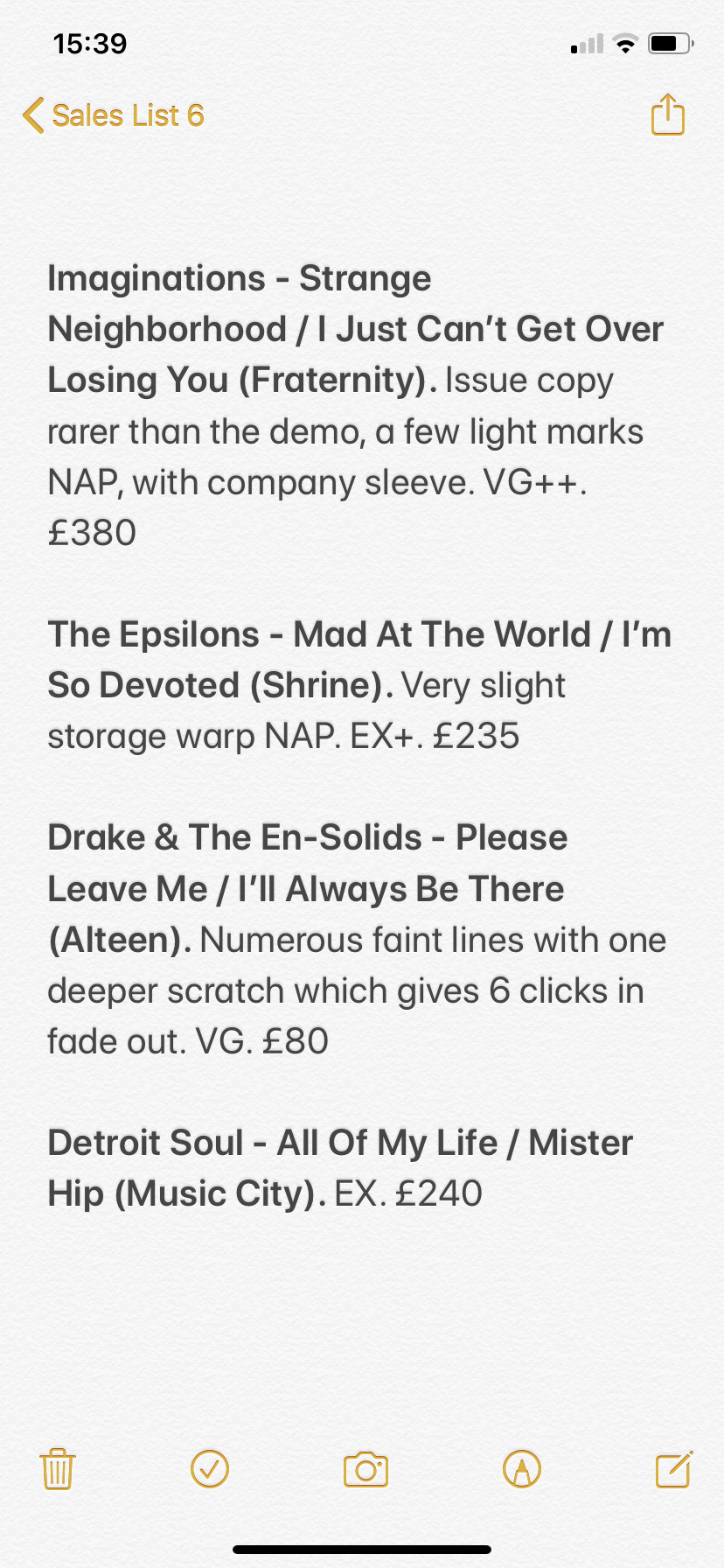
Task: Add a checklist to the note
Action: (210, 1469)
